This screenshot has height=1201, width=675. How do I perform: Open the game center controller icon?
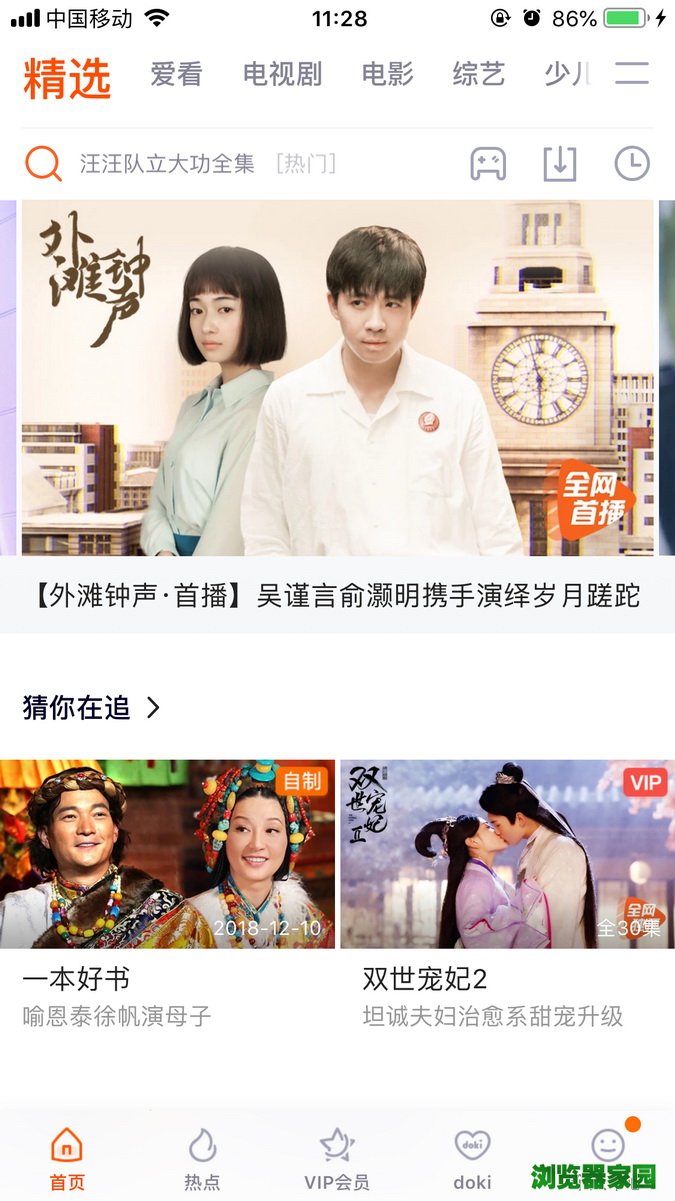click(488, 164)
